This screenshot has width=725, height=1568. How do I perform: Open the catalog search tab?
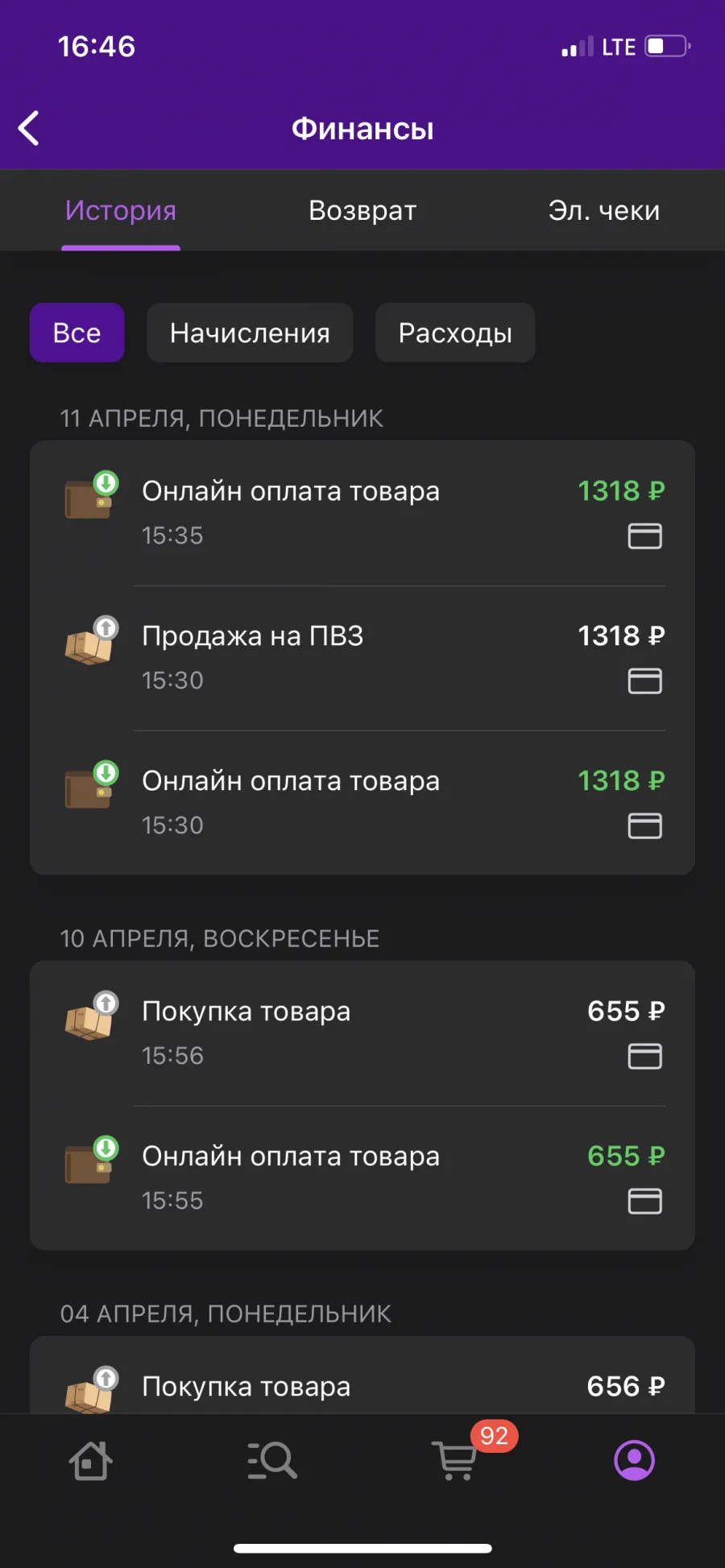272,1460
